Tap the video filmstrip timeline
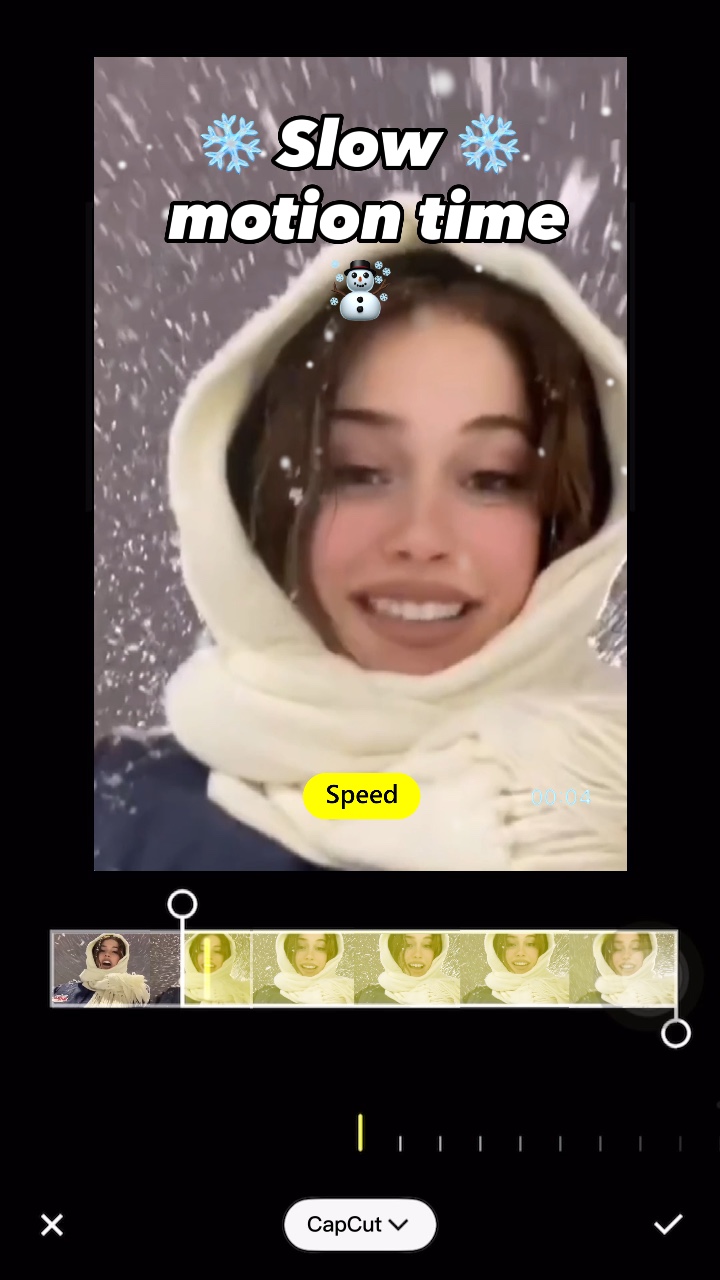Viewport: 720px width, 1280px height. [x=364, y=968]
